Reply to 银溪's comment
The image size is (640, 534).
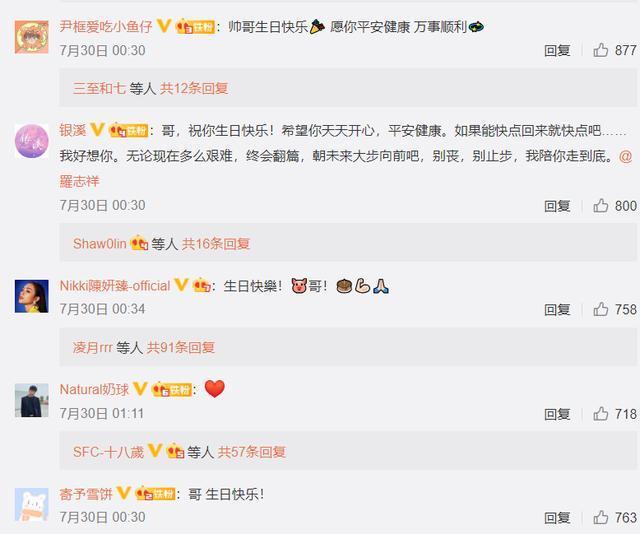[557, 206]
